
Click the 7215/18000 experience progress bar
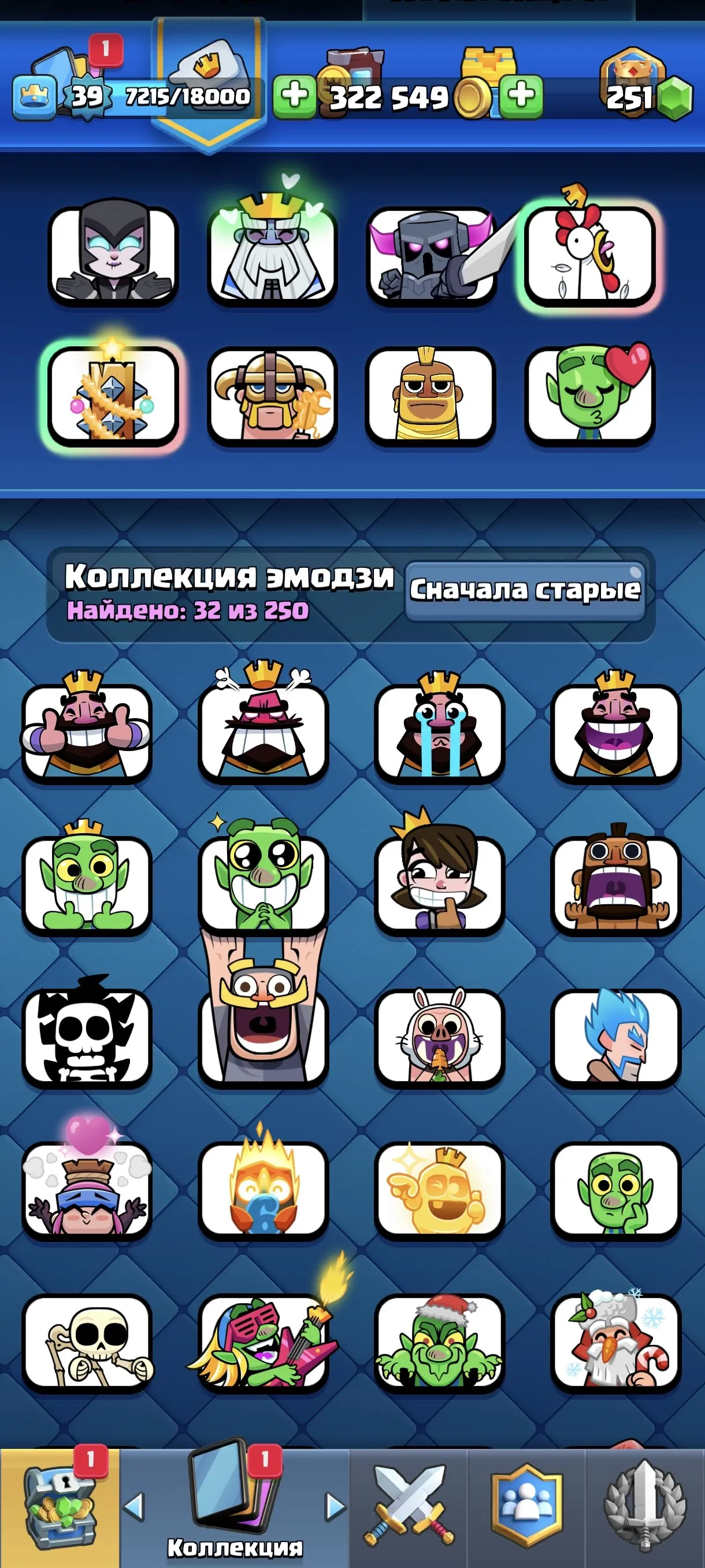coord(185,94)
